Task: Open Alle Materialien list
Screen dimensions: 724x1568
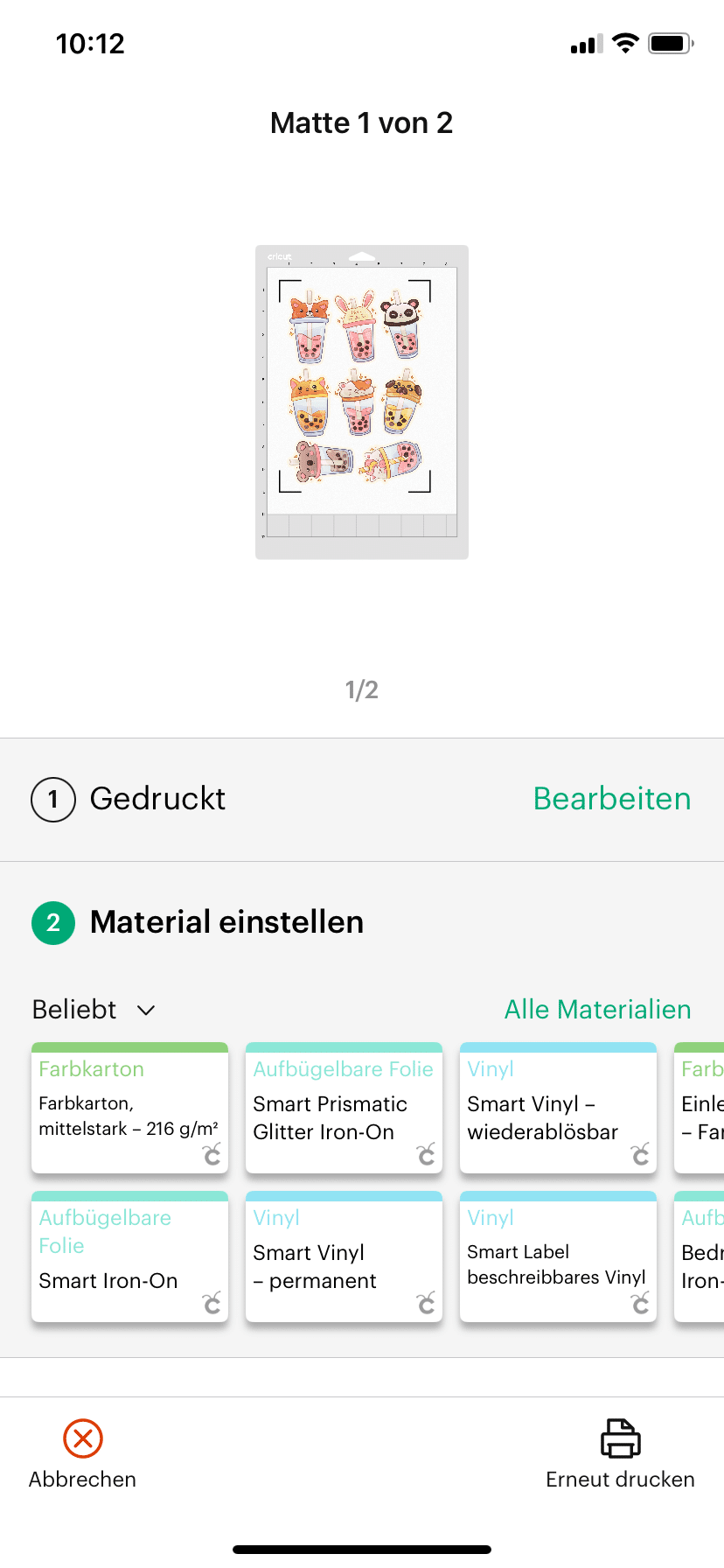Action: [x=597, y=1010]
